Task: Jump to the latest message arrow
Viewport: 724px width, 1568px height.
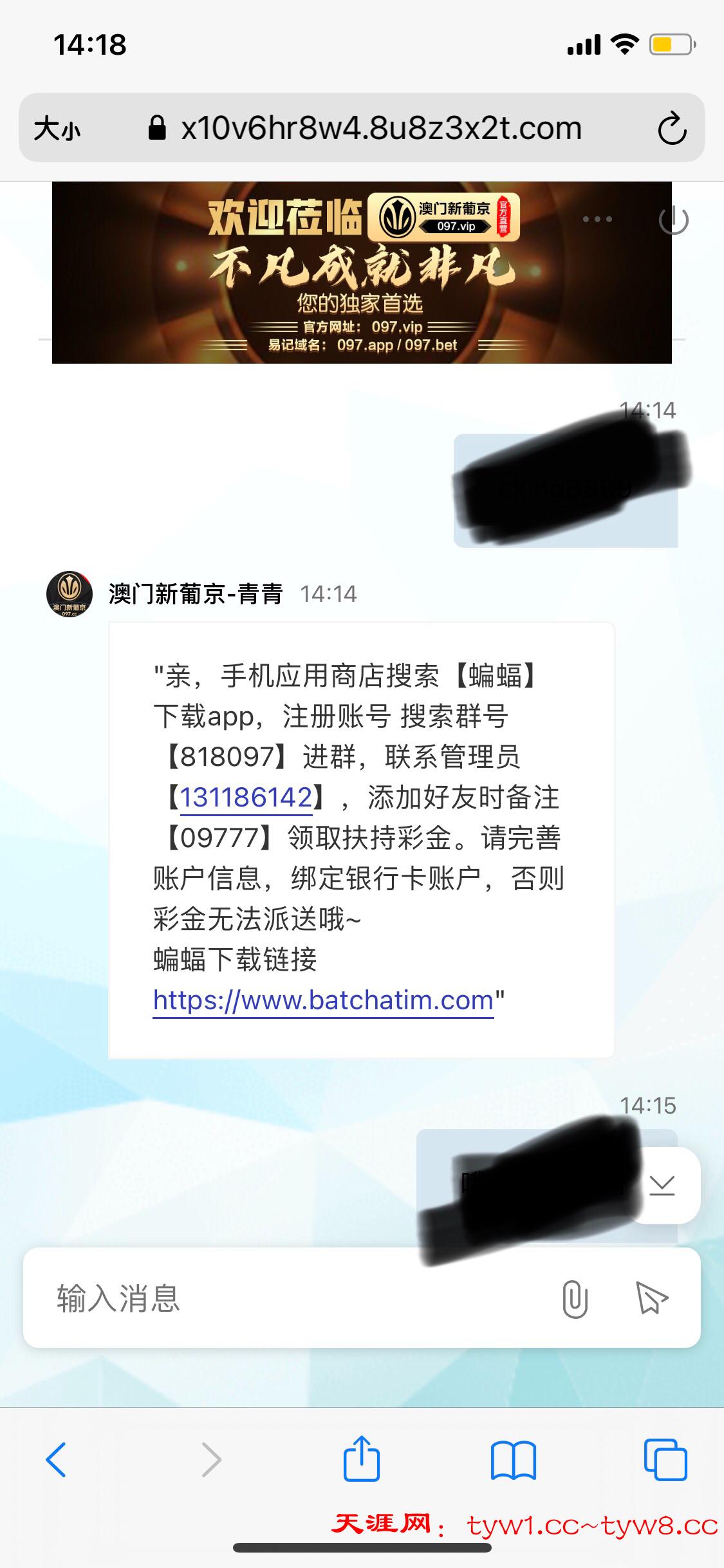Action: coord(662,1185)
